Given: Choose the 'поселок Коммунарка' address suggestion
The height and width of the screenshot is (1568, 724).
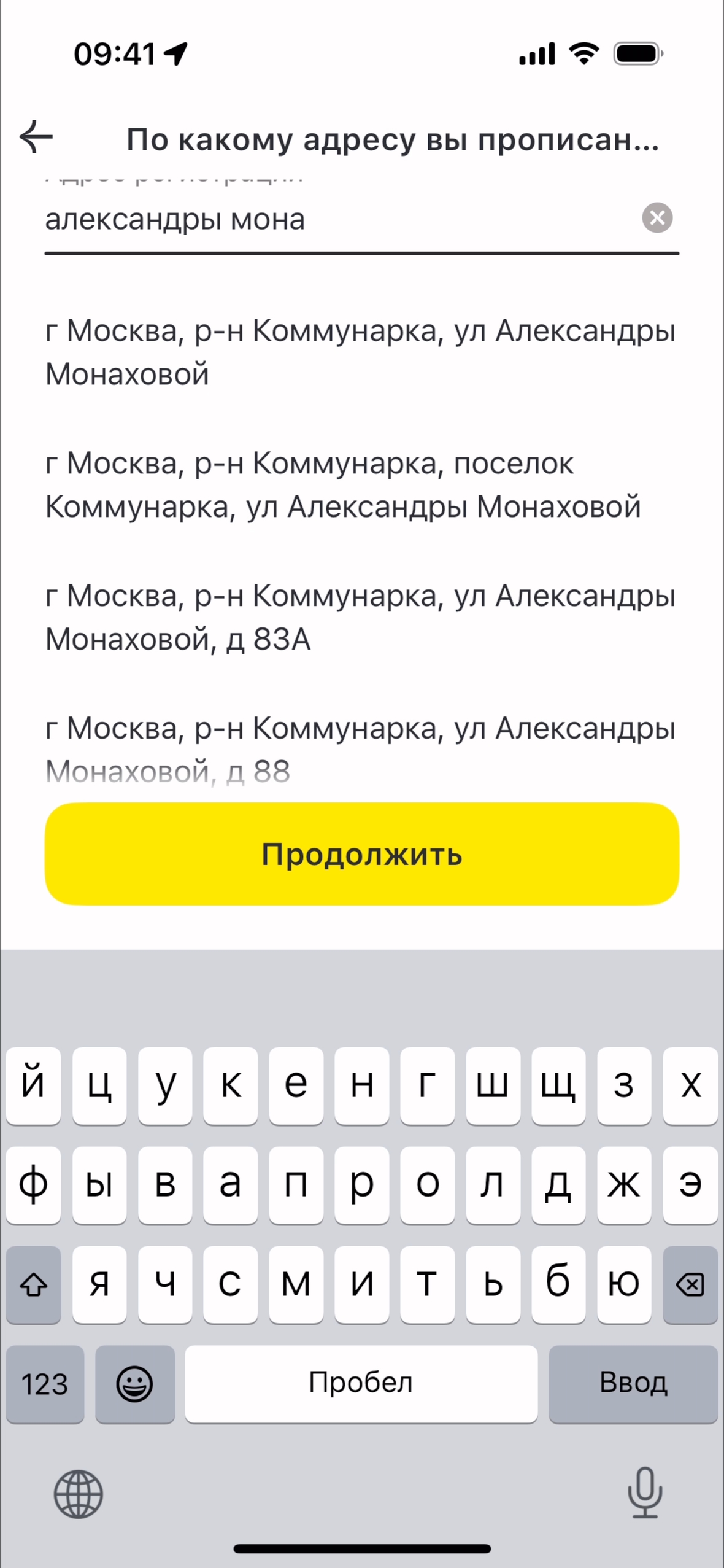Looking at the screenshot, I should tap(344, 485).
